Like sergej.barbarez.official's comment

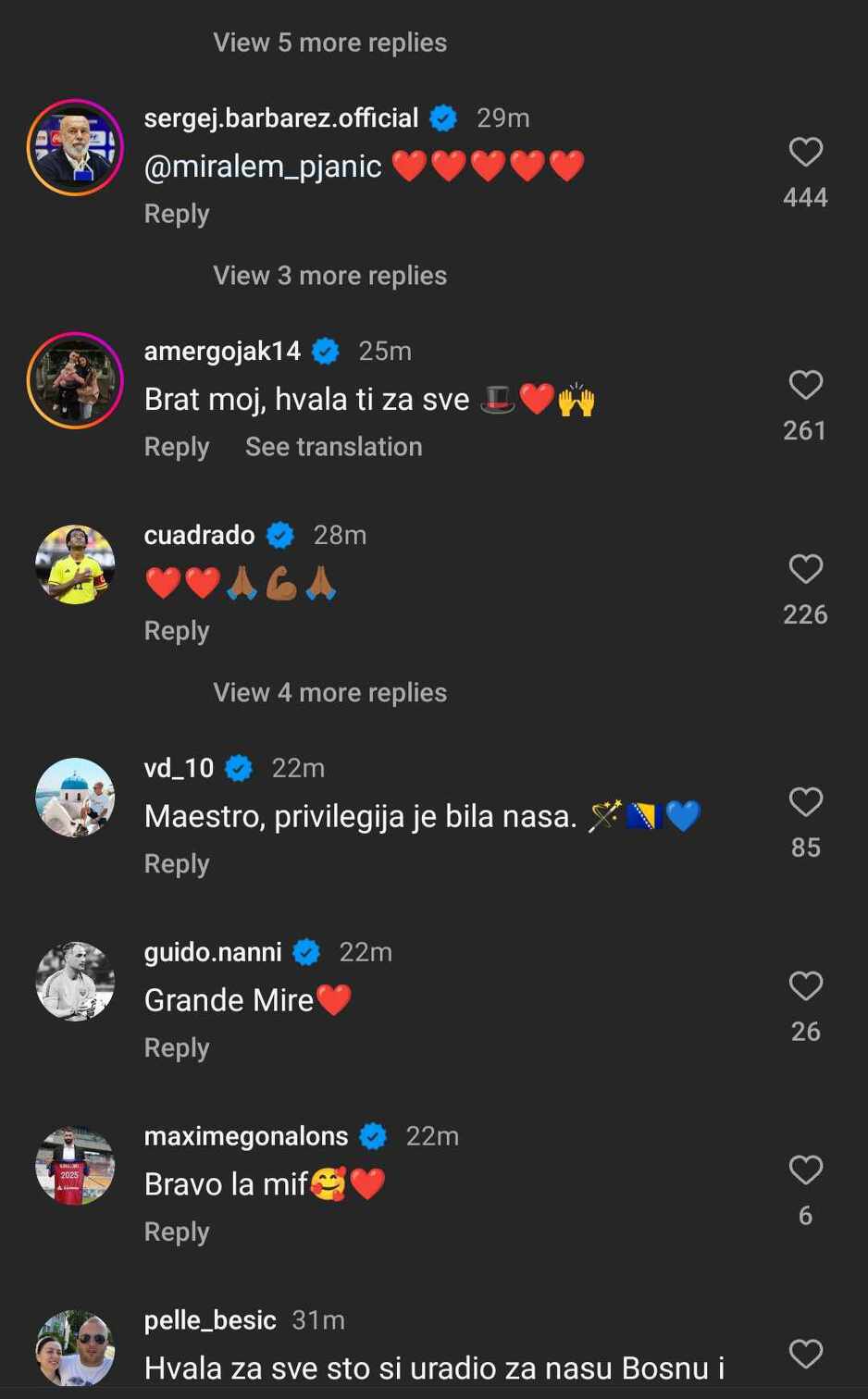coord(805,152)
